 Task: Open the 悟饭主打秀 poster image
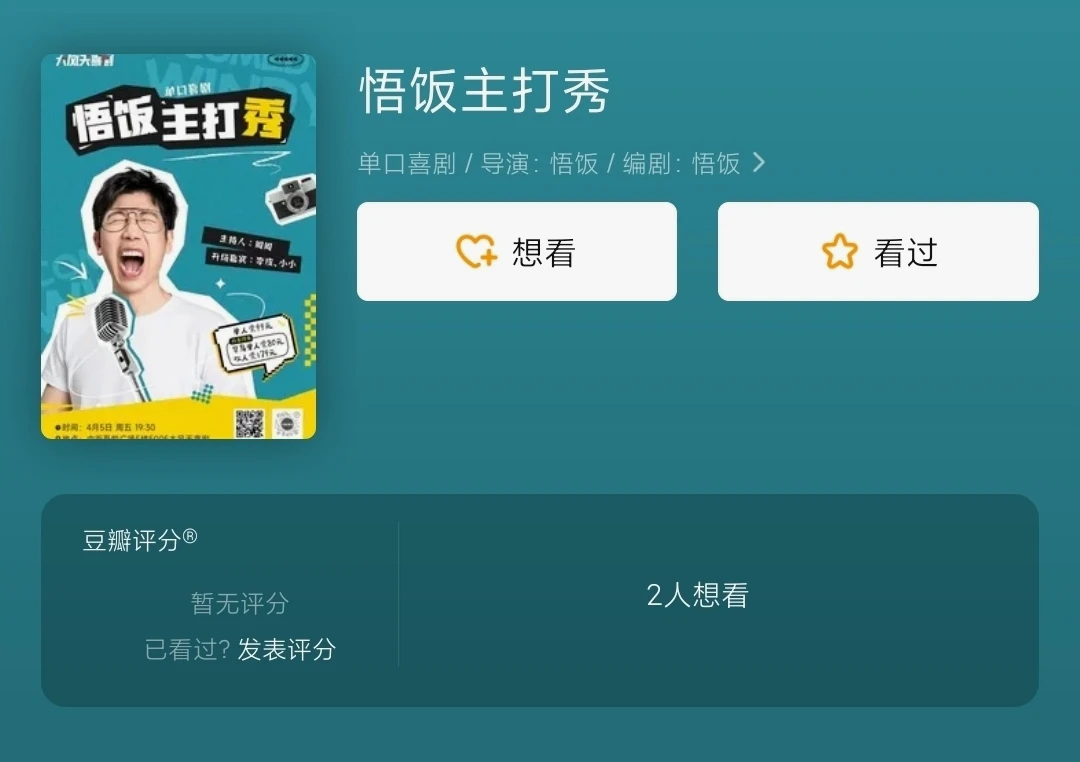(178, 246)
